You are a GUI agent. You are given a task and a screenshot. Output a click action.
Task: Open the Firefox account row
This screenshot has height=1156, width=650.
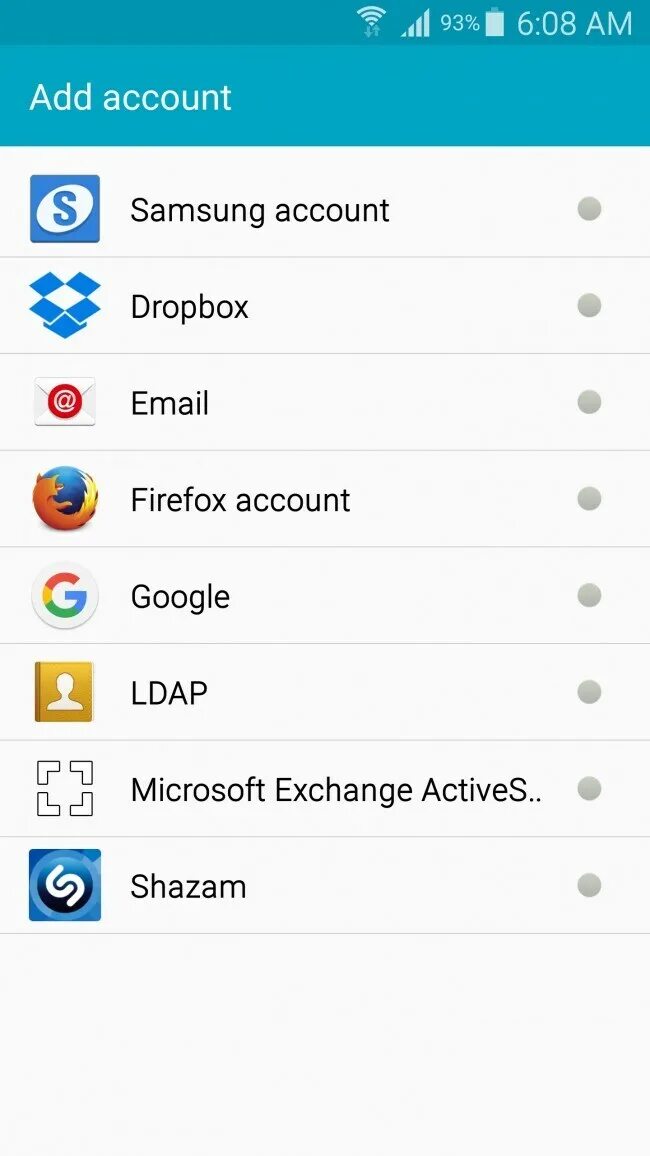pos(240,499)
